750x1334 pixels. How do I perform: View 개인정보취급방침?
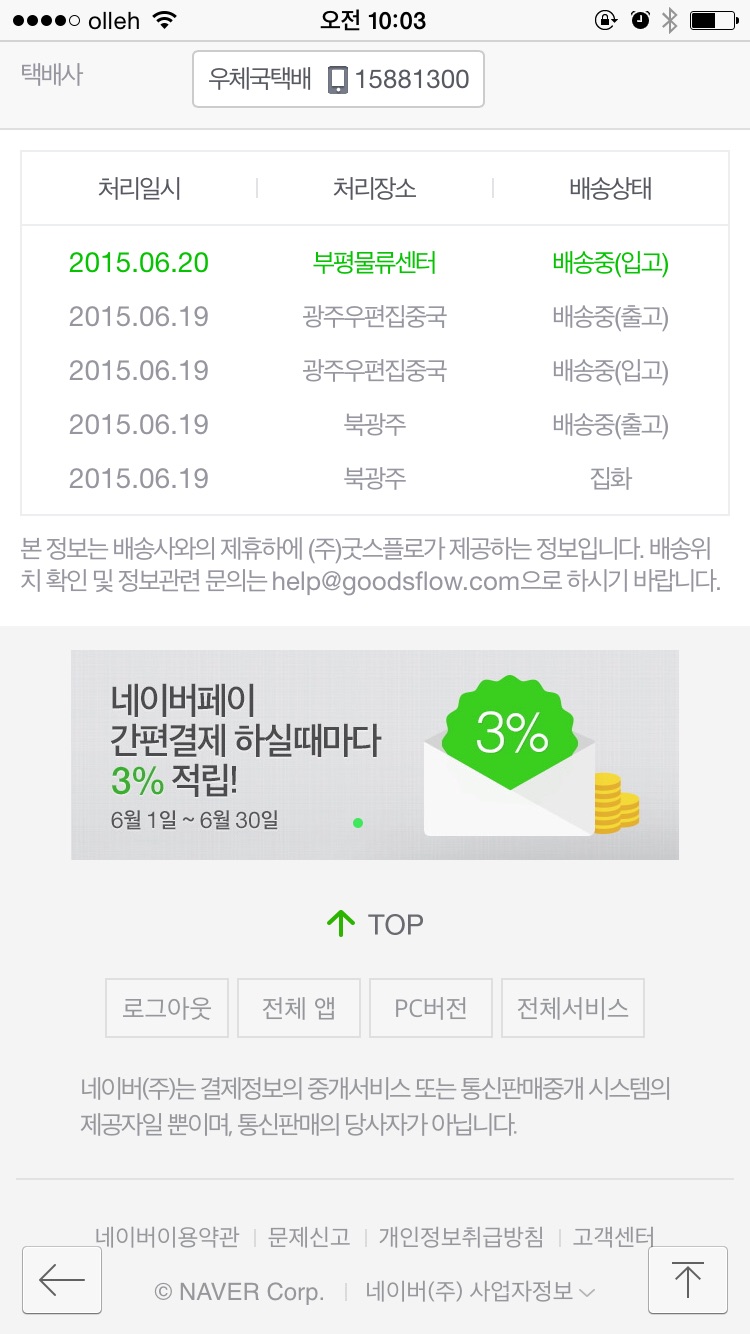[x=461, y=1238]
